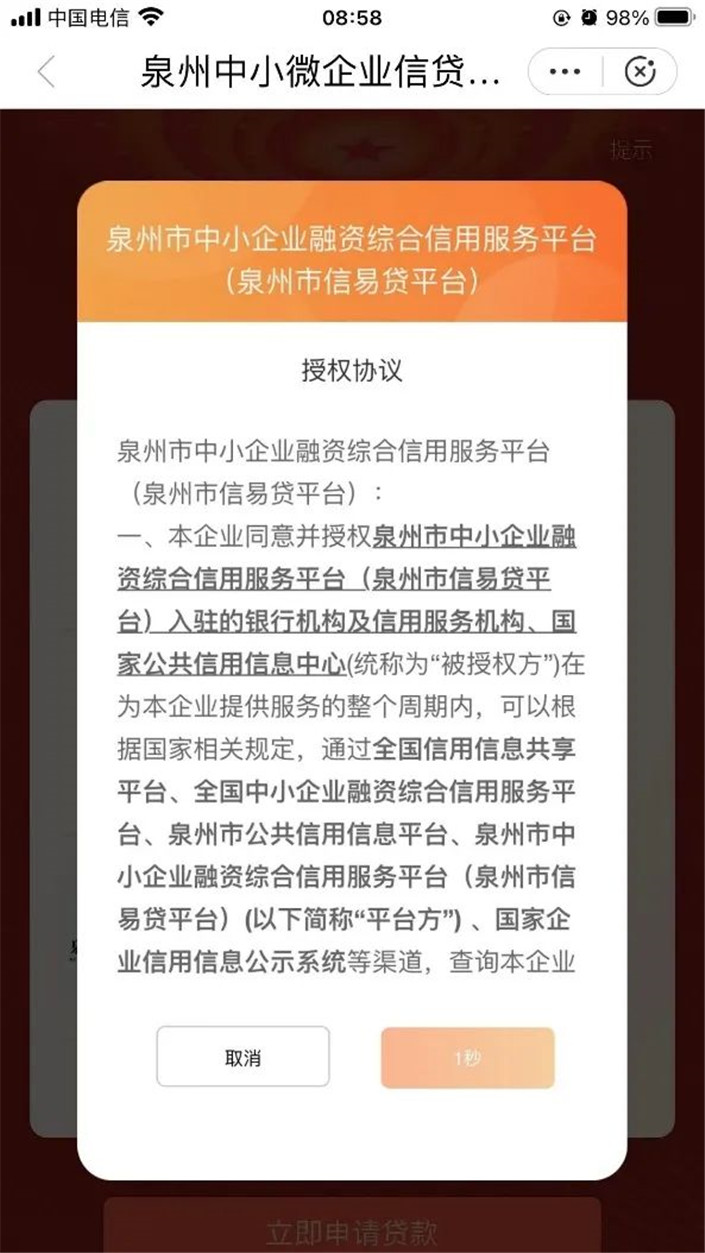Image resolution: width=705 pixels, height=1253 pixels.
Task: Tap the 1秒 countdown confirm button
Action: coord(467,1057)
